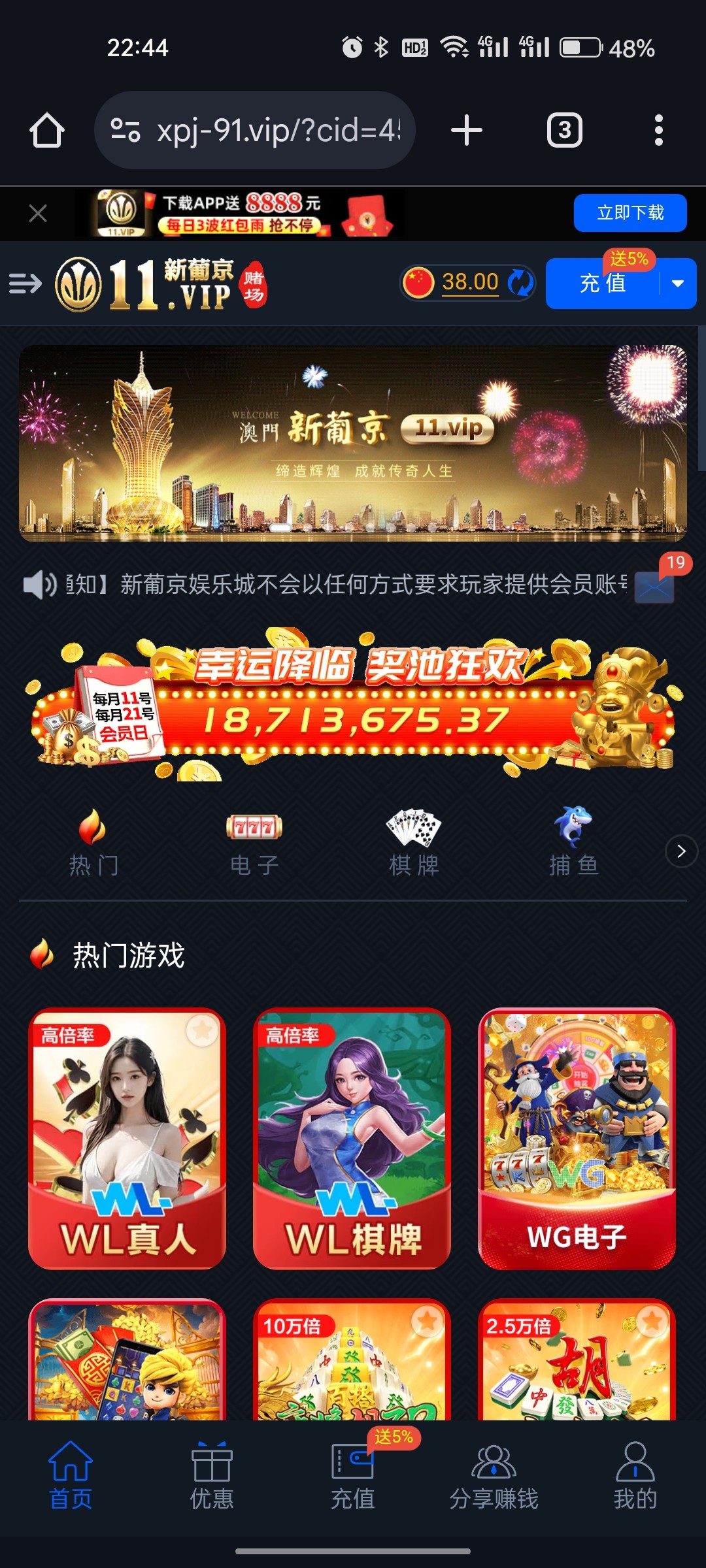Refresh balance using the circular refresh icon
Viewport: 706px width, 1568px height.
coord(518,282)
